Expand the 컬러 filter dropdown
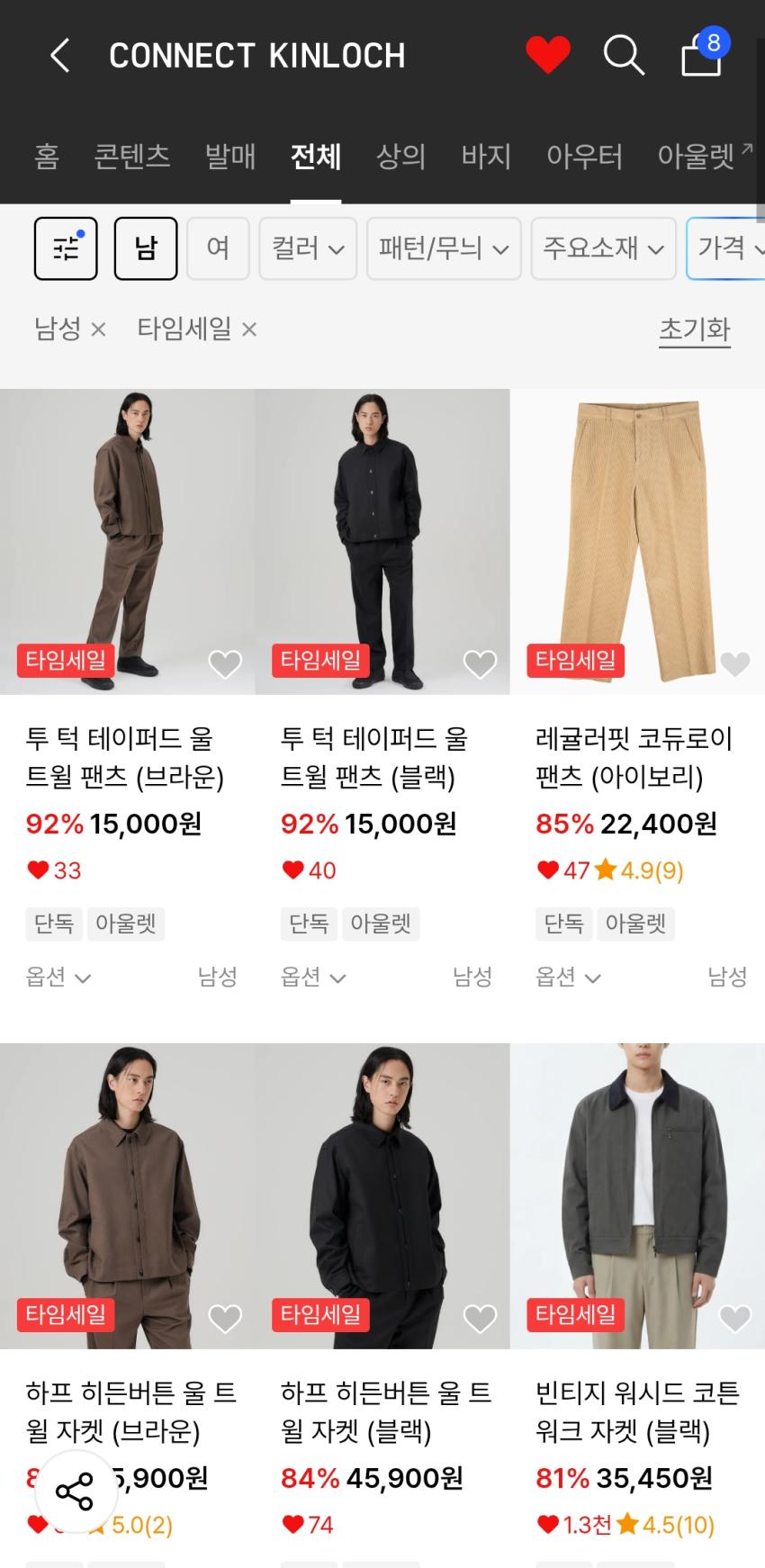This screenshot has height=1568, width=765. (308, 248)
